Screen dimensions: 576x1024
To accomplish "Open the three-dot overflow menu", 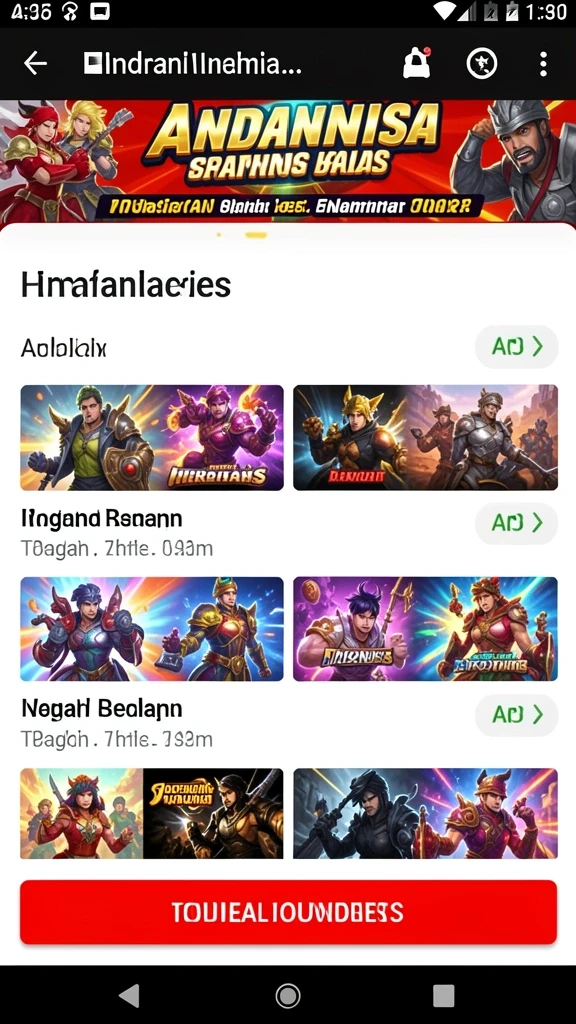I will 543,64.
